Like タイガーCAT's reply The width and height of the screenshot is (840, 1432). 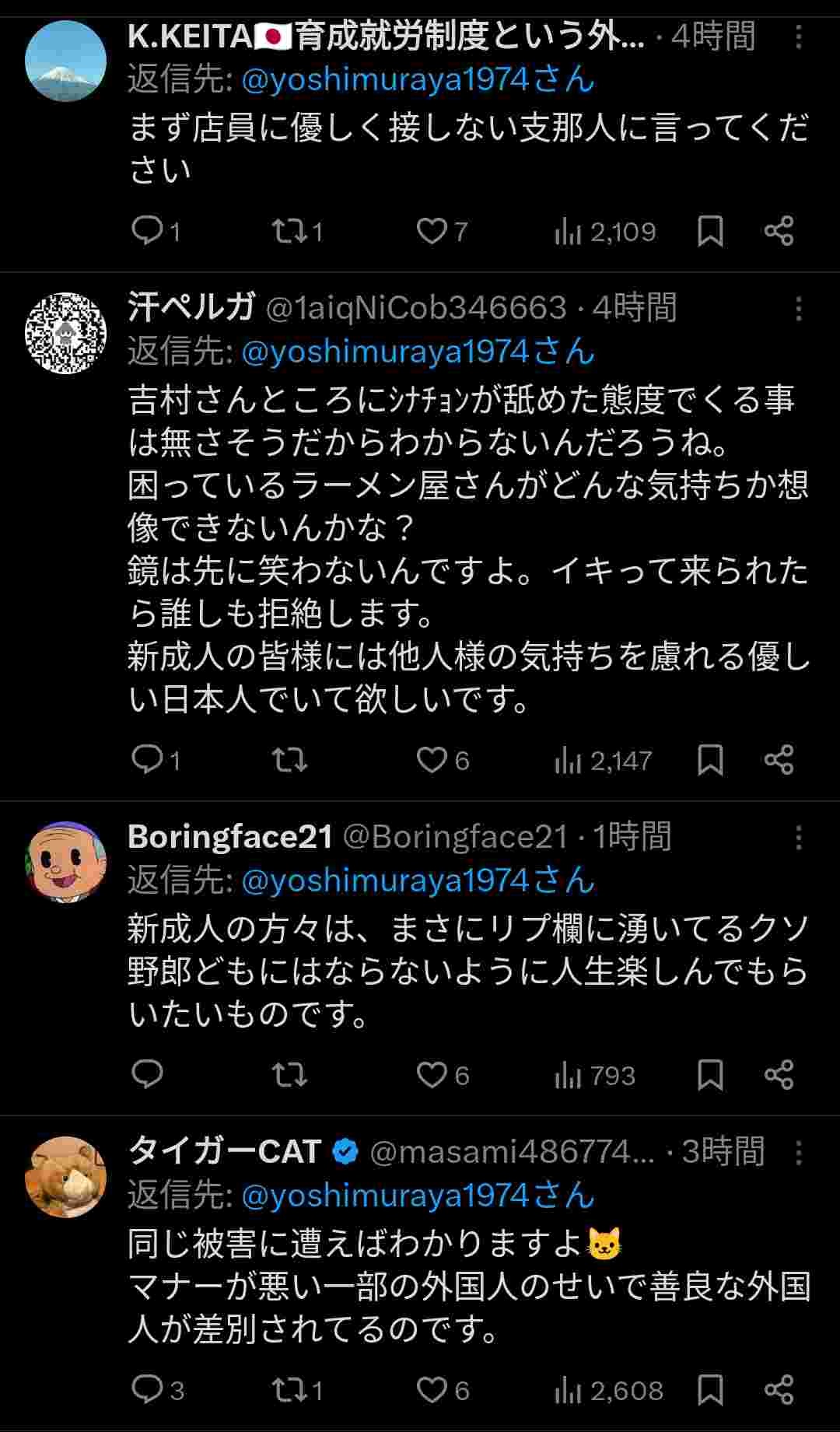tap(432, 1390)
